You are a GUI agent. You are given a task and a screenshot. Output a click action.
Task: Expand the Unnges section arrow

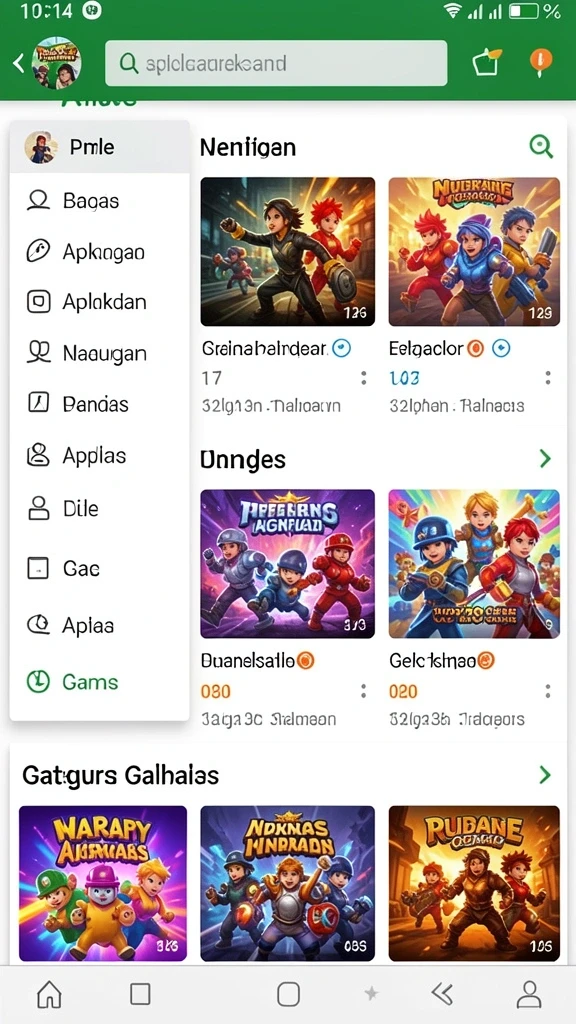click(x=545, y=459)
